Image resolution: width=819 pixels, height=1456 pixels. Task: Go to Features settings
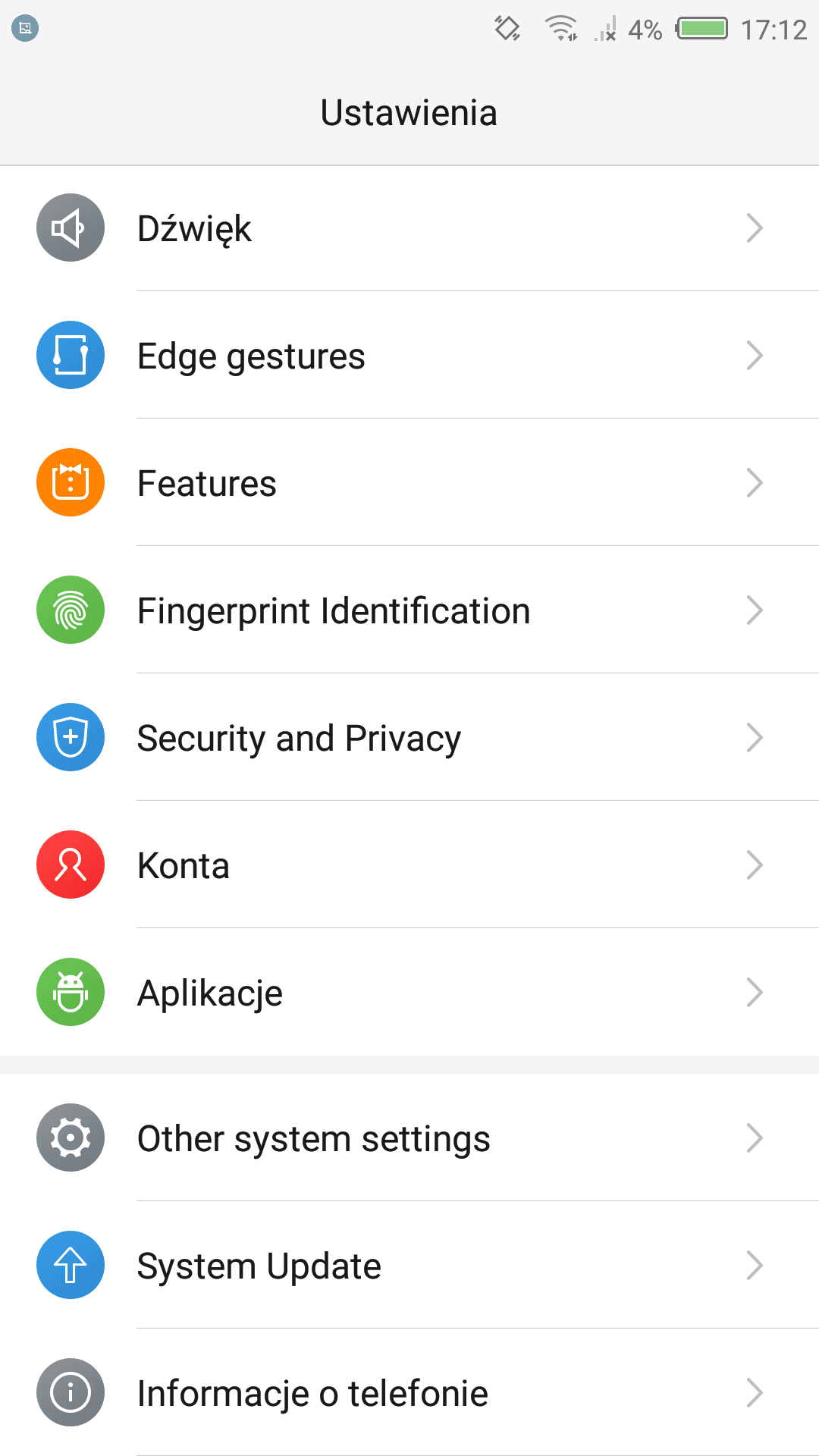409,483
